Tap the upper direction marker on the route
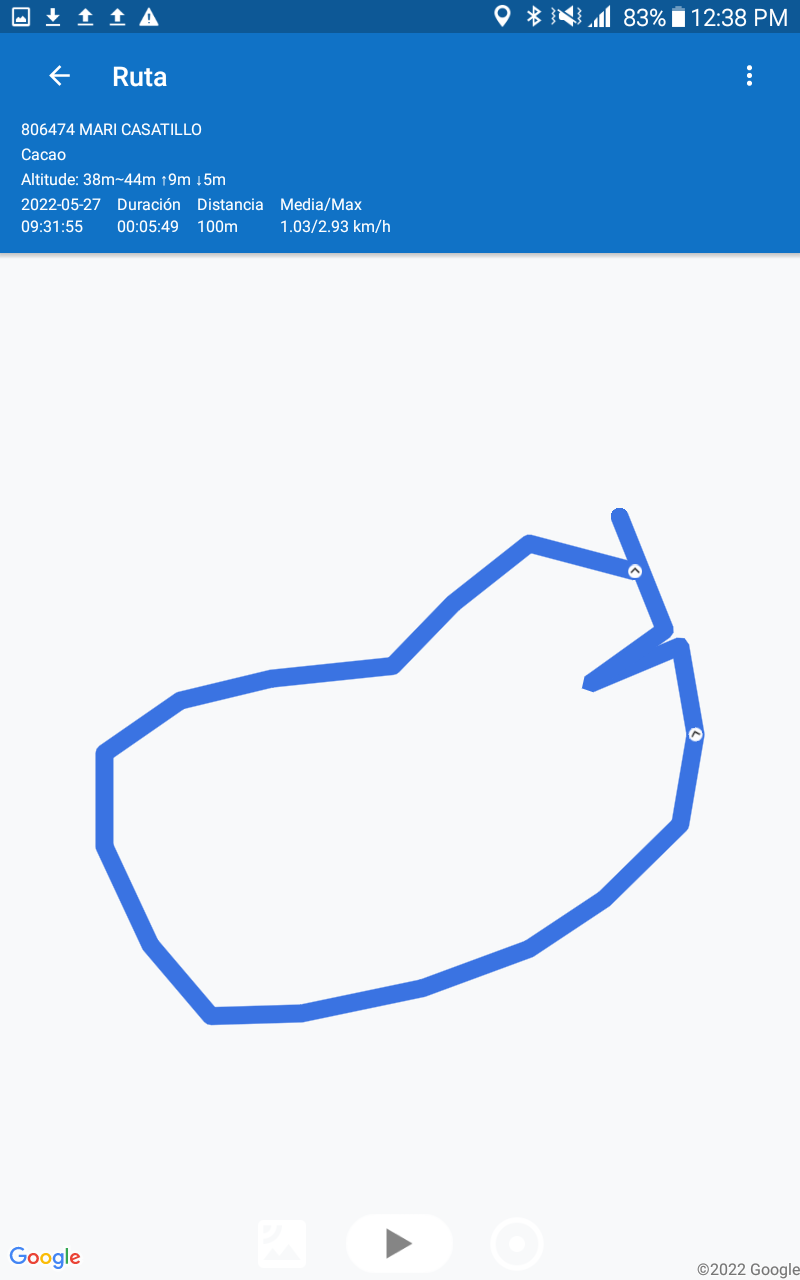 pyautogui.click(x=634, y=571)
